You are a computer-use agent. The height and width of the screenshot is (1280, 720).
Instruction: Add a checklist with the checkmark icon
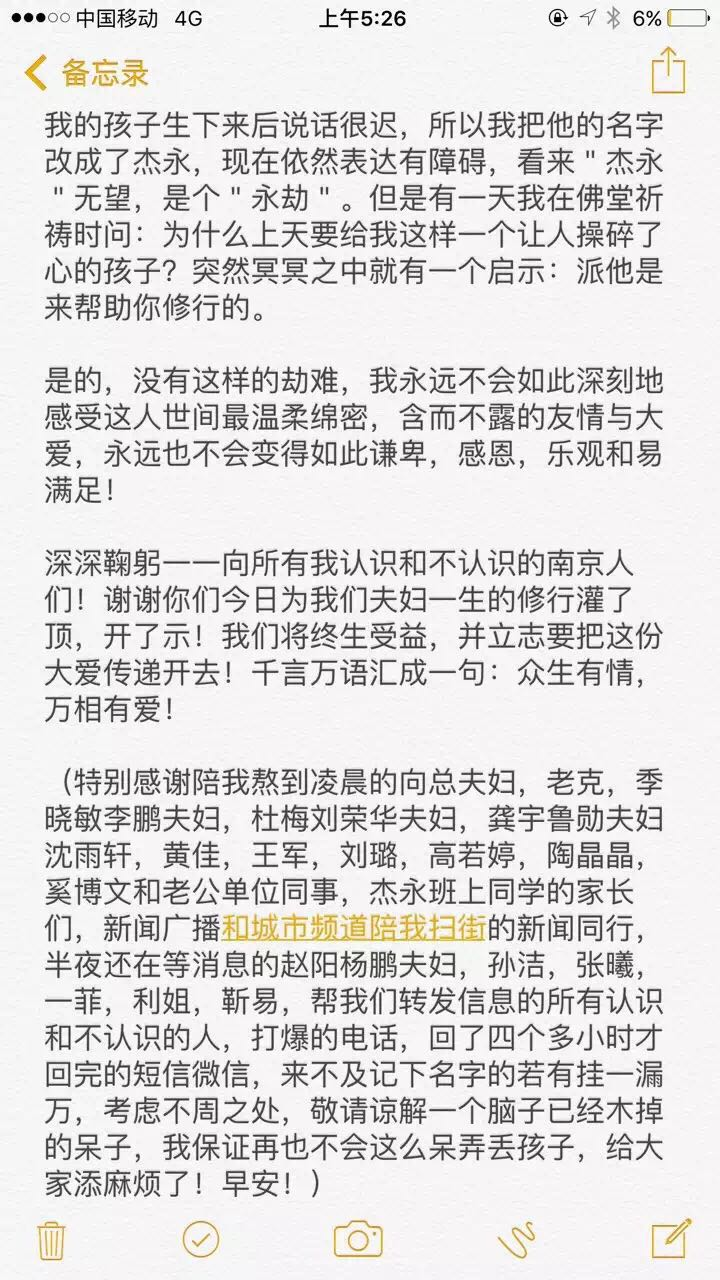pos(201,1238)
